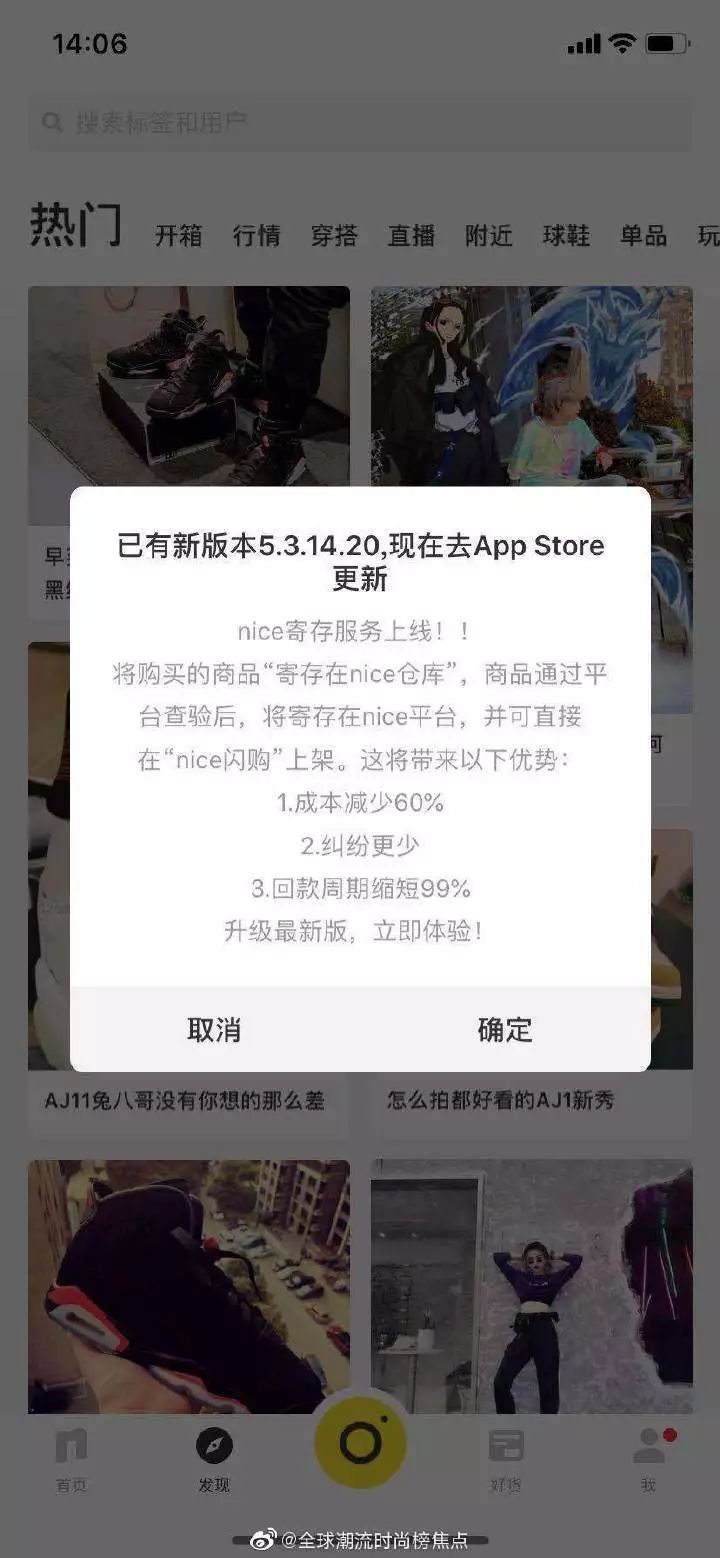The height and width of the screenshot is (1558, 720).
Task: Open the 直播 livestream tab
Action: click(410, 236)
